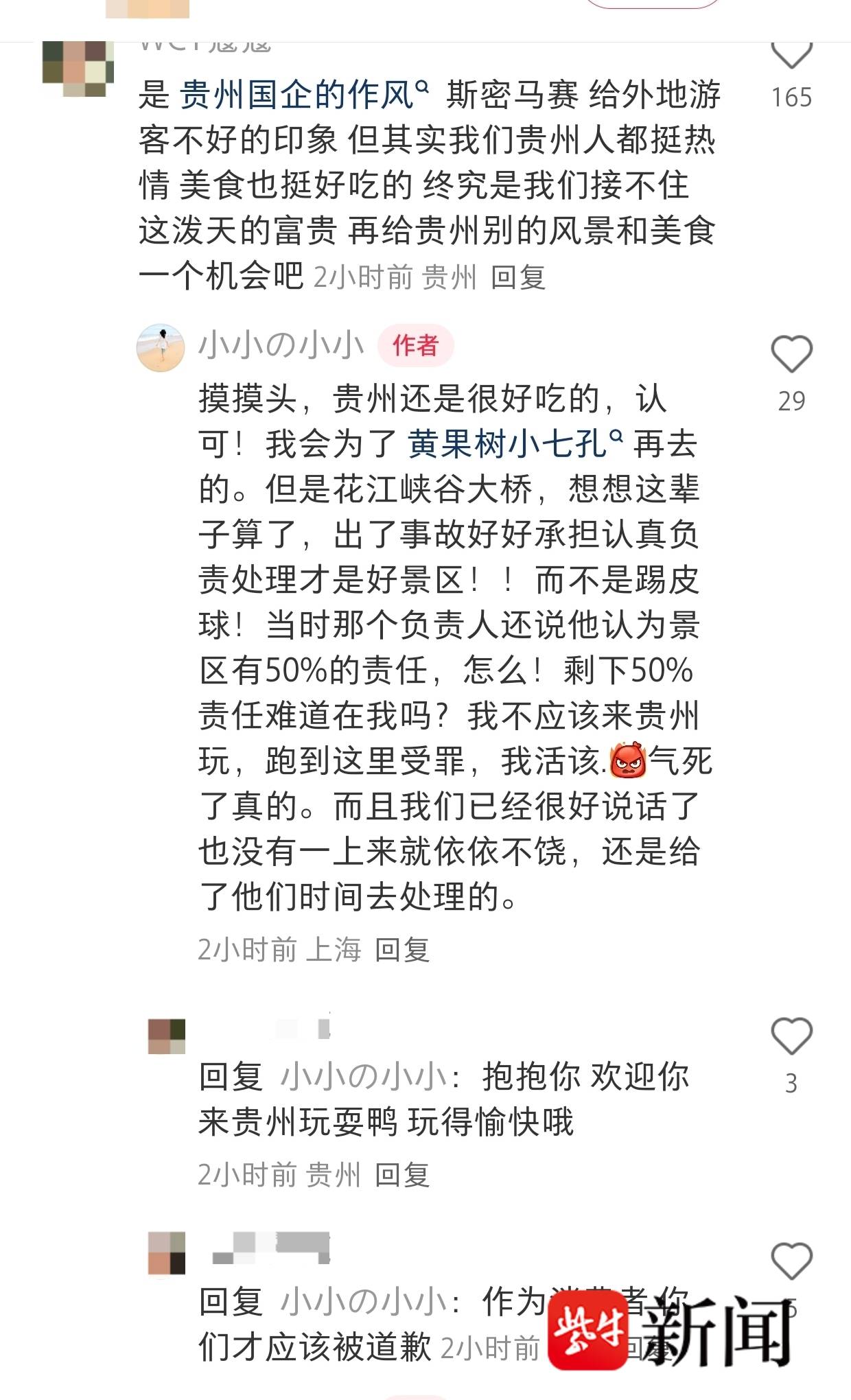Reply to the comment ending 一个机会吧
Viewport: 851px width, 1400px height.
518,278
